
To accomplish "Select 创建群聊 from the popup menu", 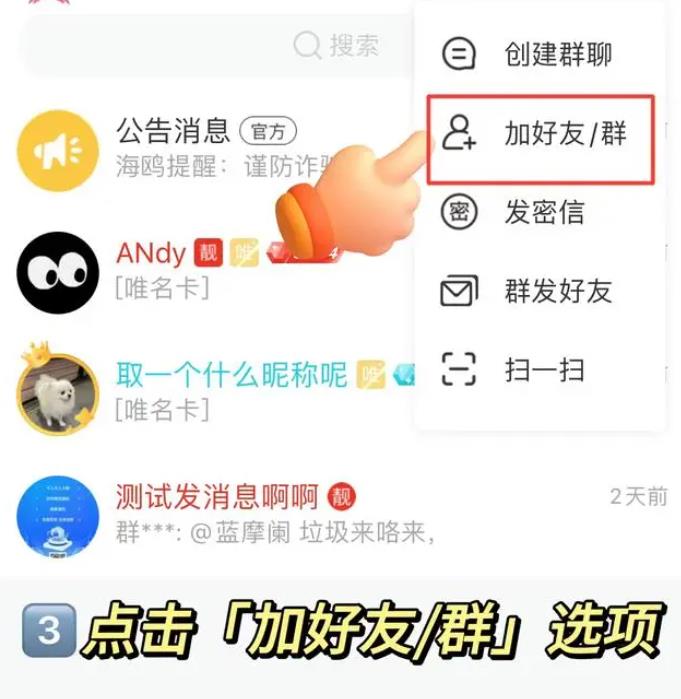I will pyautogui.click(x=540, y=54).
